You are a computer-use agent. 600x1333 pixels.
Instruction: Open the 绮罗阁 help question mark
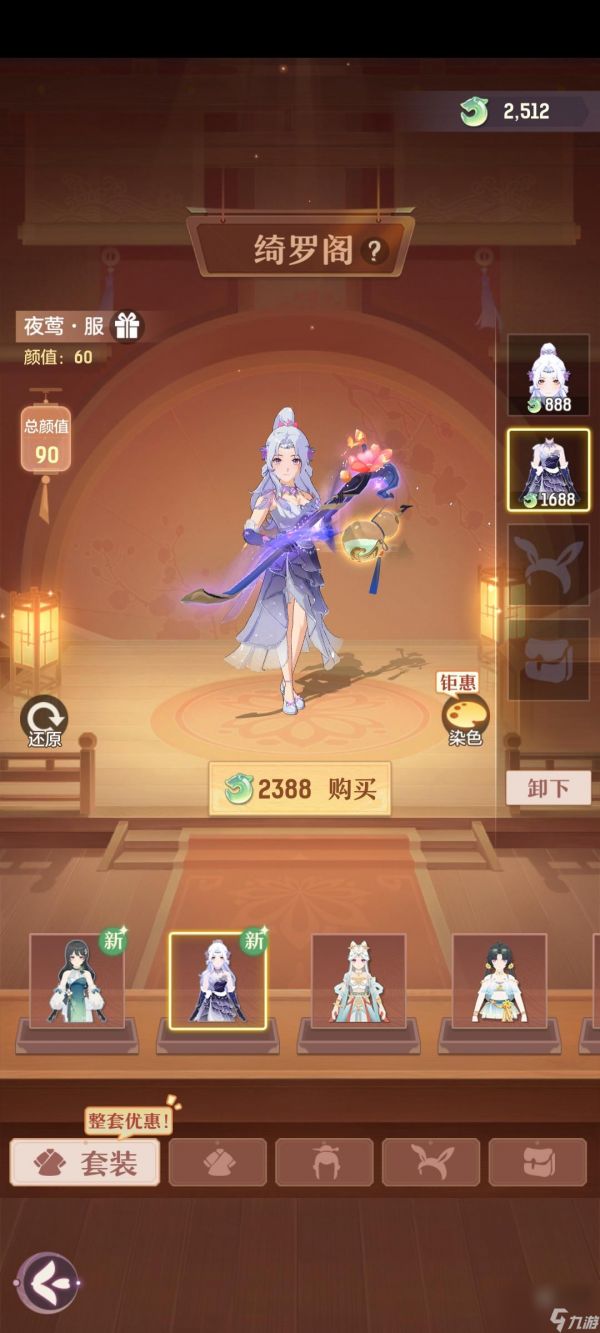(x=374, y=250)
